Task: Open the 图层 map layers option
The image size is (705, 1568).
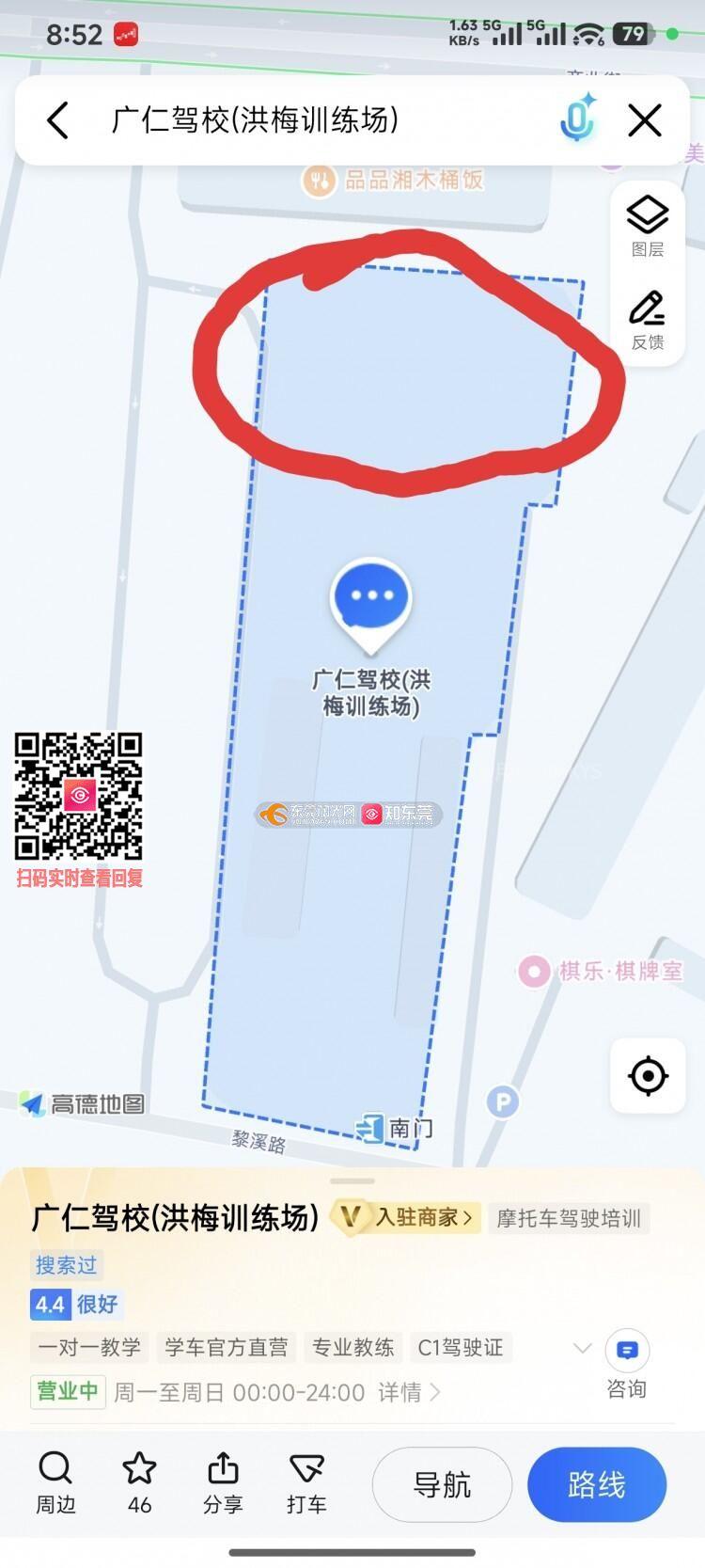Action: tap(648, 226)
